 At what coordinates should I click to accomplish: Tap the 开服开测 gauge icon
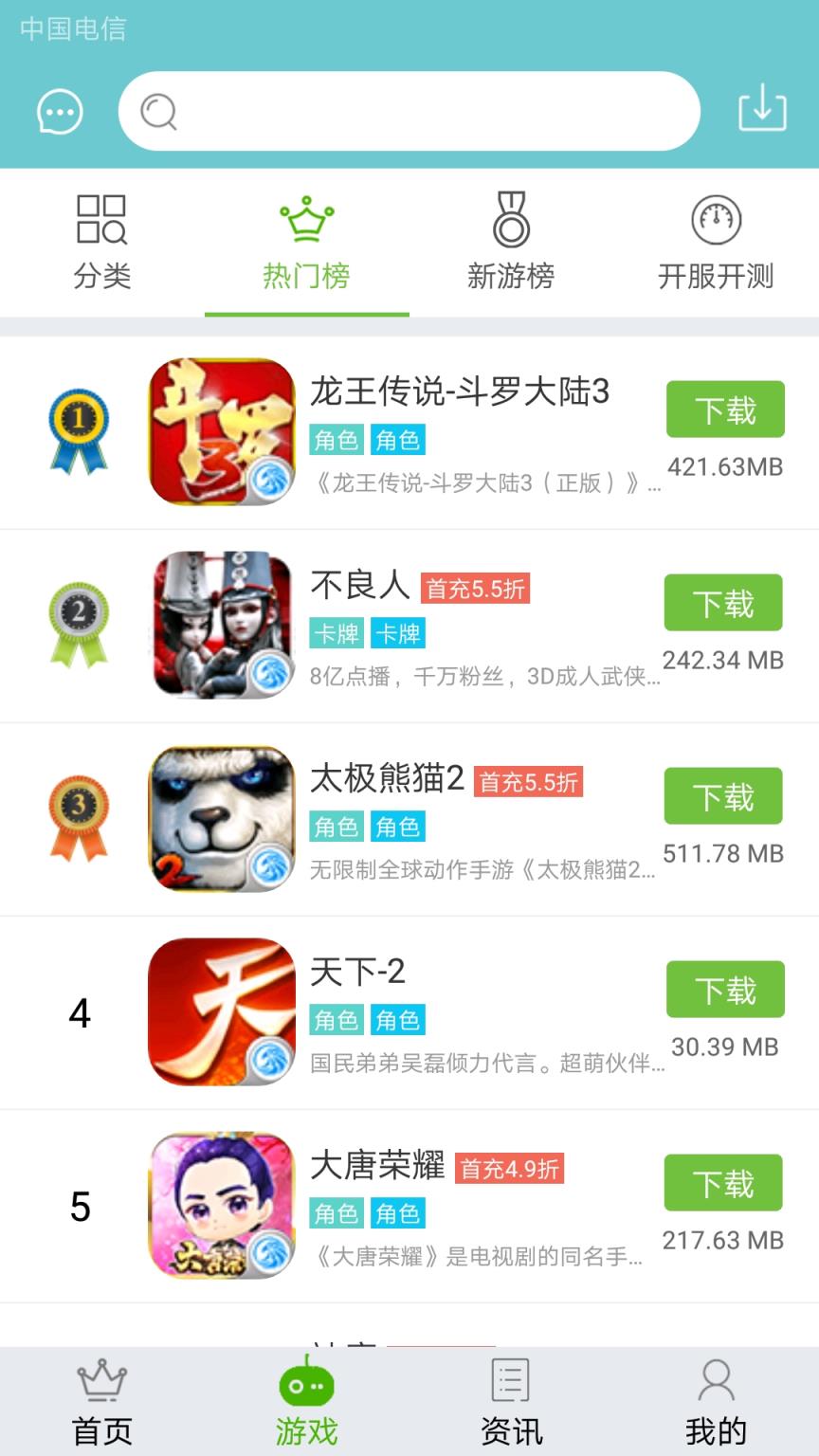click(x=716, y=220)
